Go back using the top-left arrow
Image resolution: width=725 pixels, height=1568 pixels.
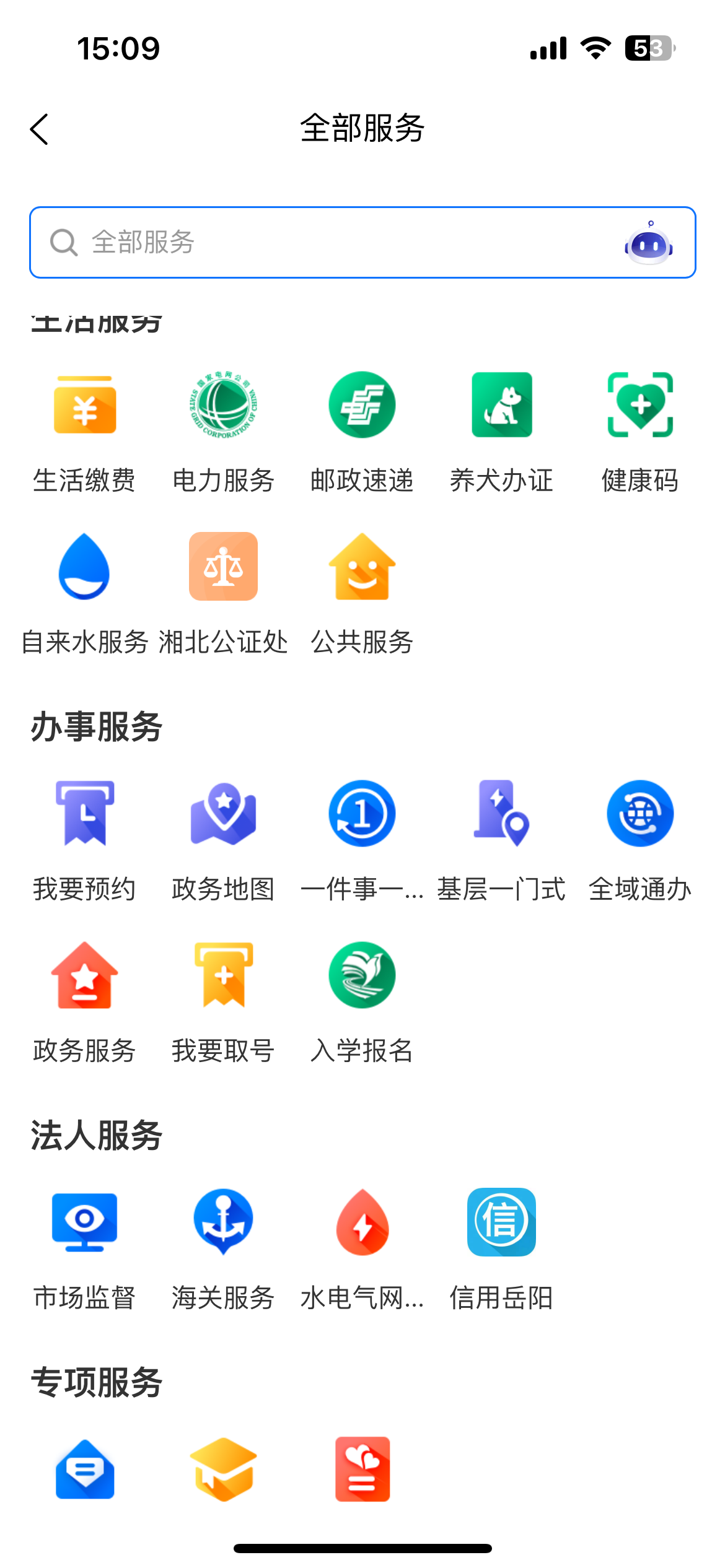tap(40, 129)
